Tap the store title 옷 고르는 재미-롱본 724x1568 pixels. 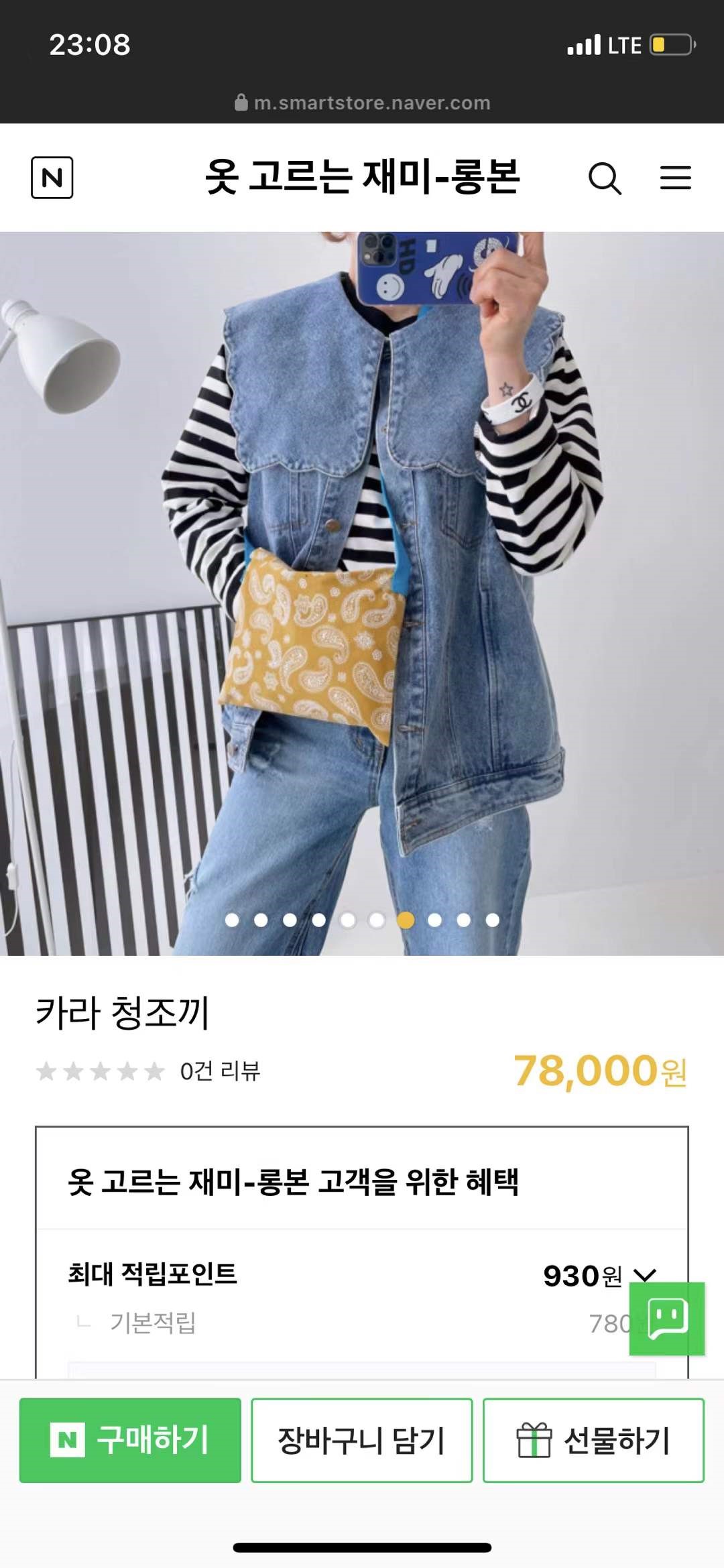click(362, 177)
